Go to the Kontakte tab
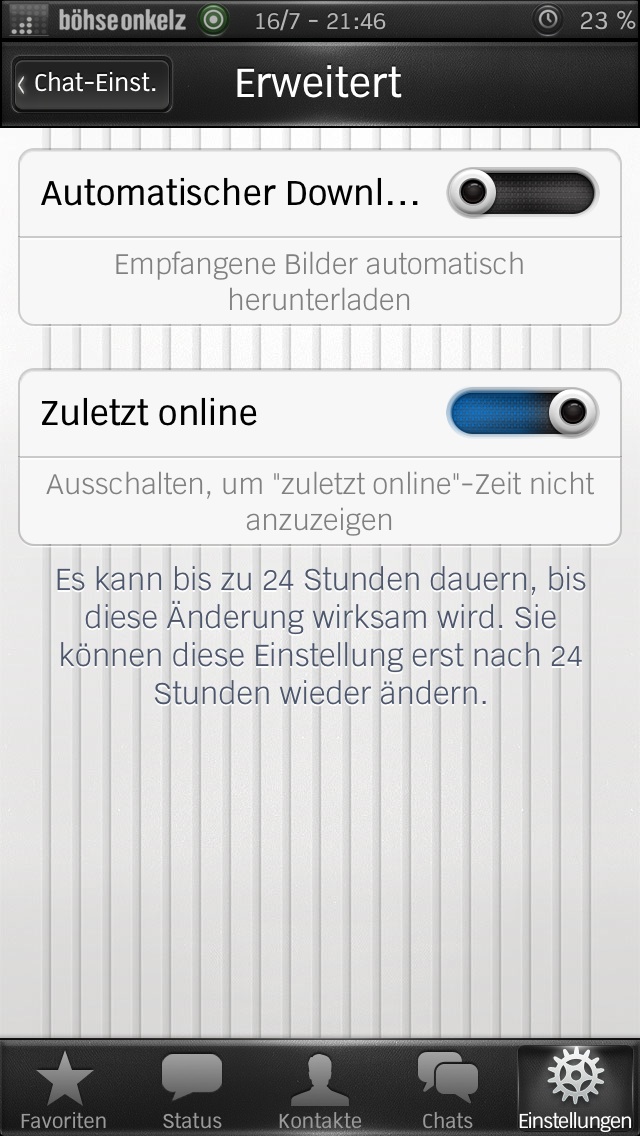 tap(320, 1089)
